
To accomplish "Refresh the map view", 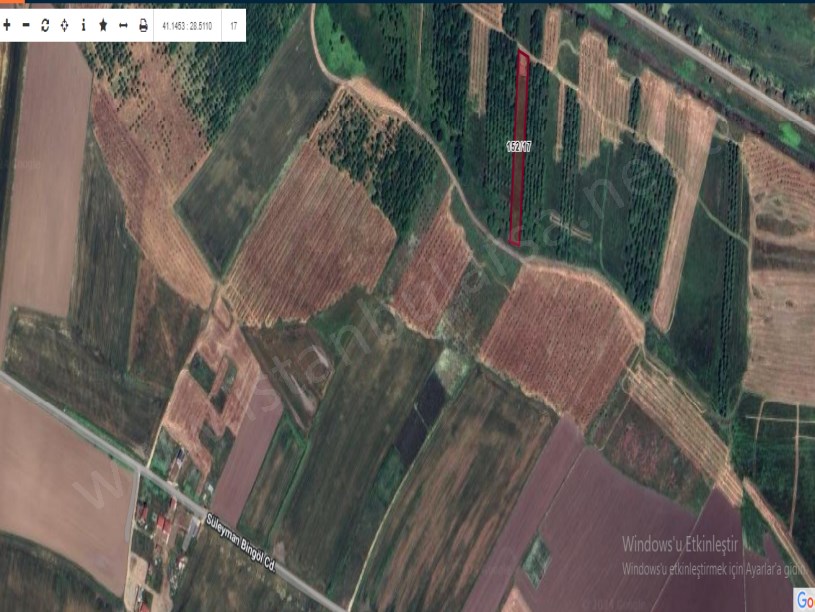I will tap(45, 25).
